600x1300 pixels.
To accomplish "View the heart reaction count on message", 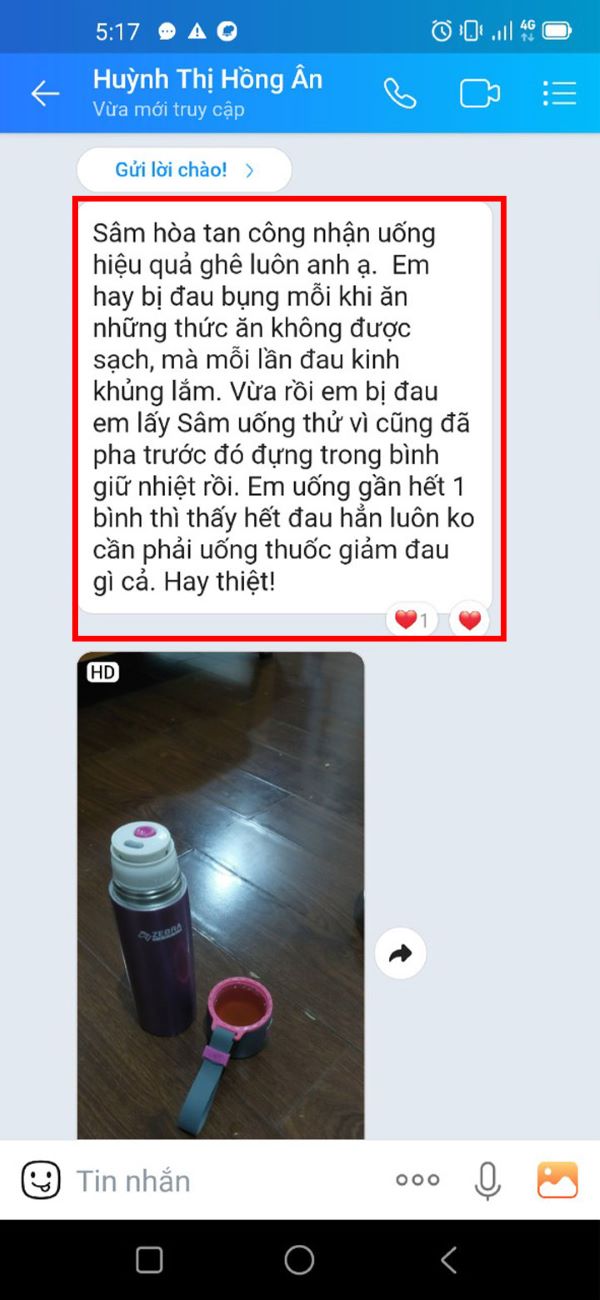I will 411,620.
